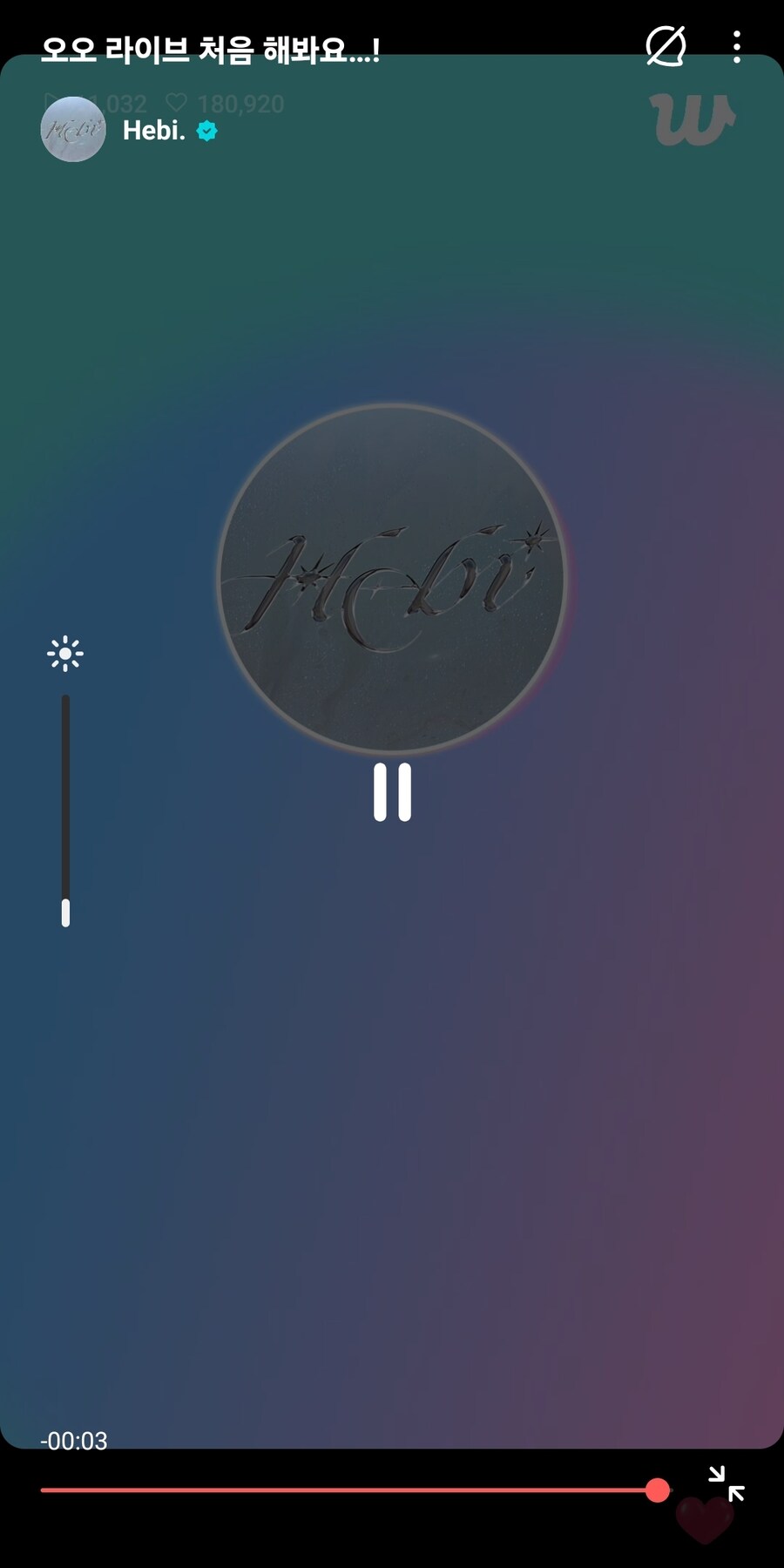The width and height of the screenshot is (784, 1568).
Task: Exit full screen mode
Action: click(726, 1483)
